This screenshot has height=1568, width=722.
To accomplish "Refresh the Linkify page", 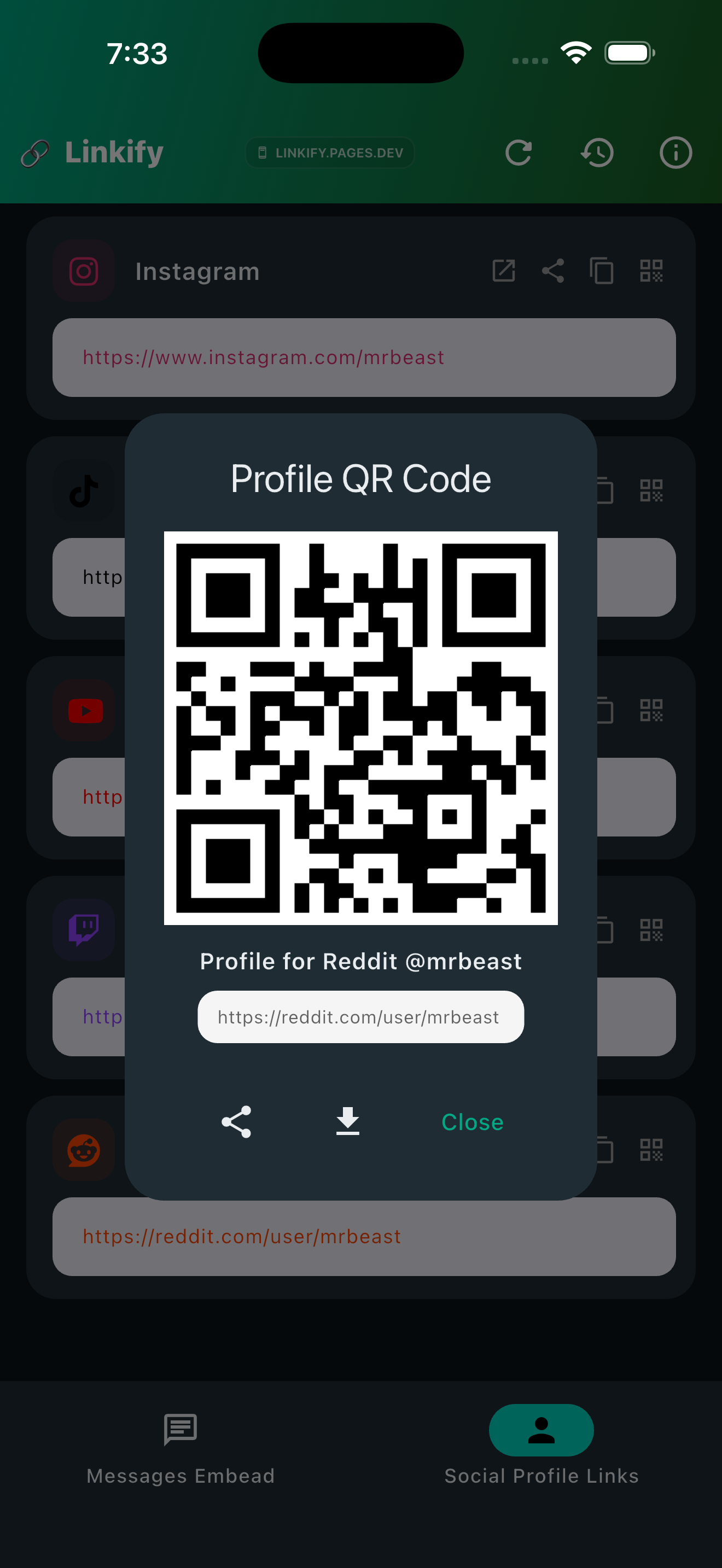I will pos(518,153).
